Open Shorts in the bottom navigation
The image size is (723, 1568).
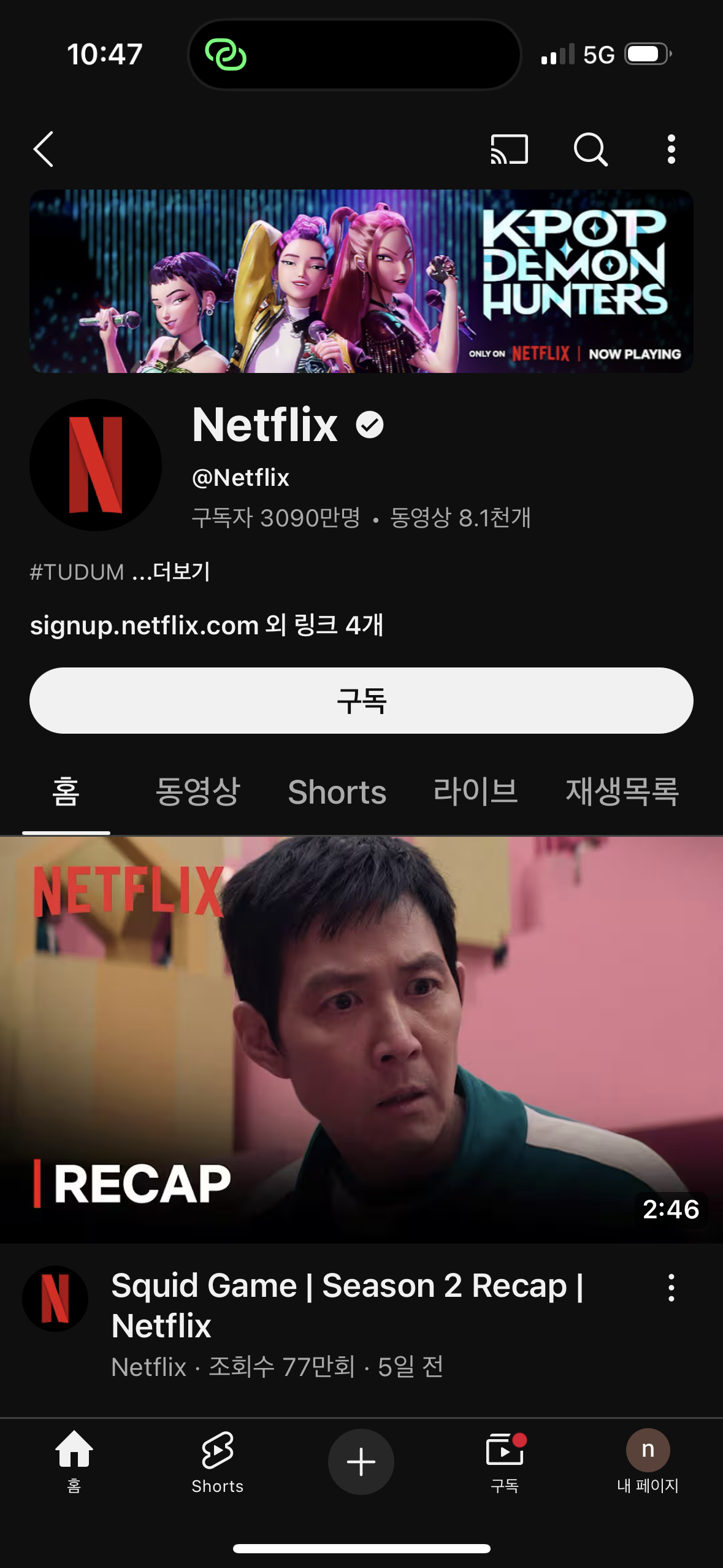point(217,1462)
